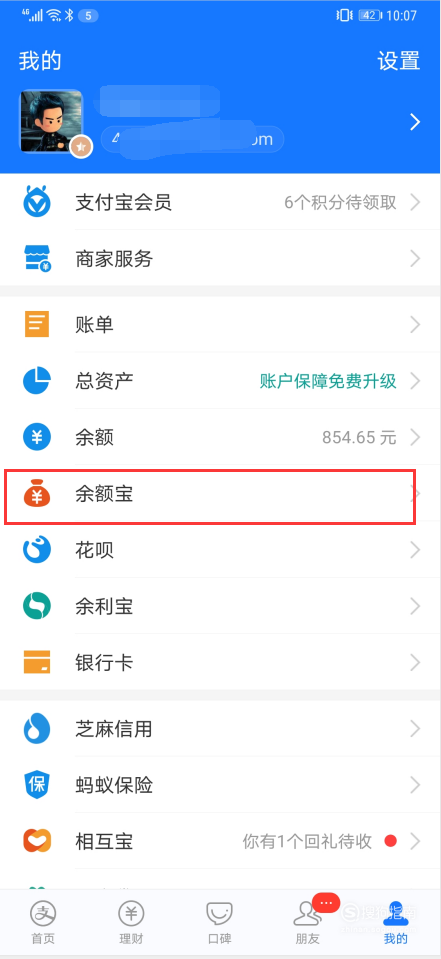This screenshot has width=441, height=959.
Task: Switch to the 朋友 tab
Action: 308,922
